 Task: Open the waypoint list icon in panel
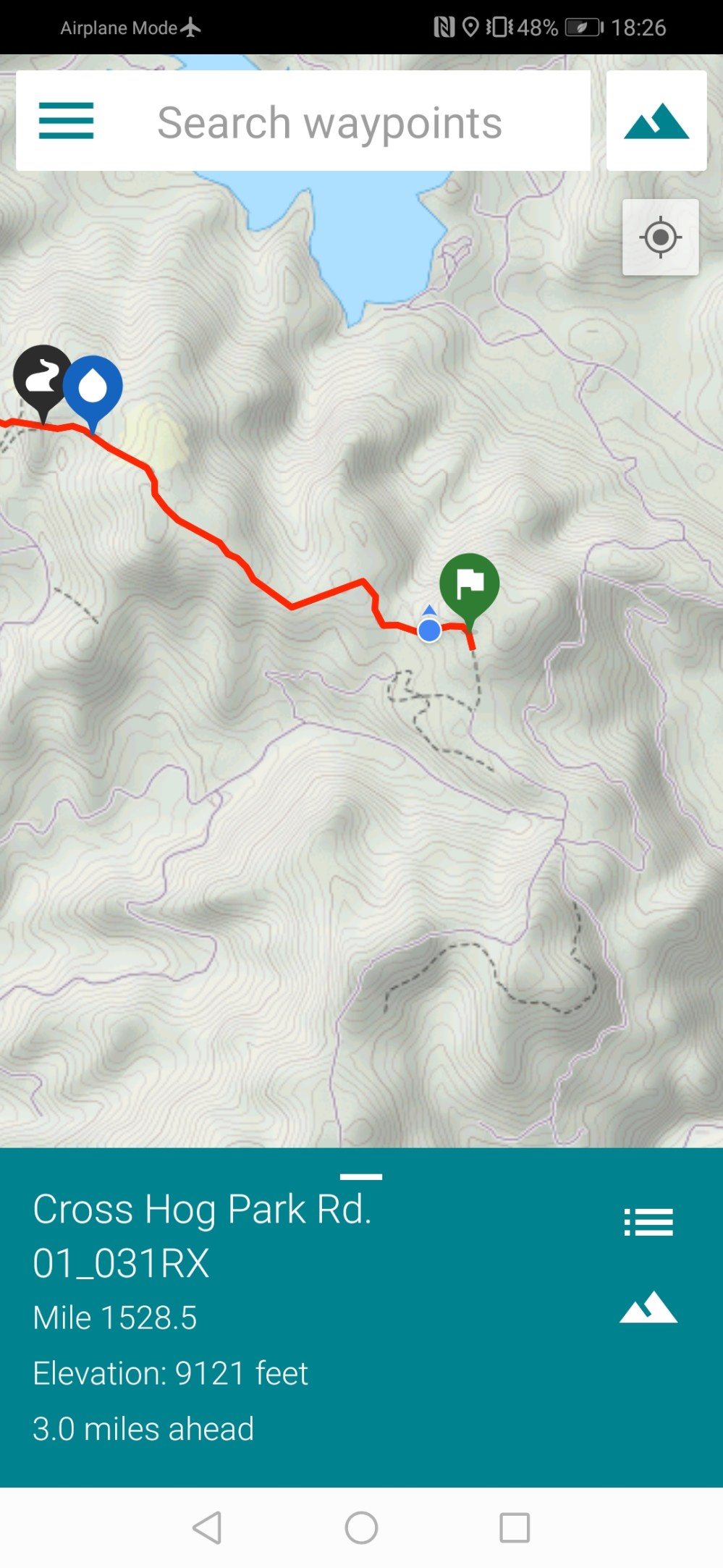pyautogui.click(x=648, y=1222)
